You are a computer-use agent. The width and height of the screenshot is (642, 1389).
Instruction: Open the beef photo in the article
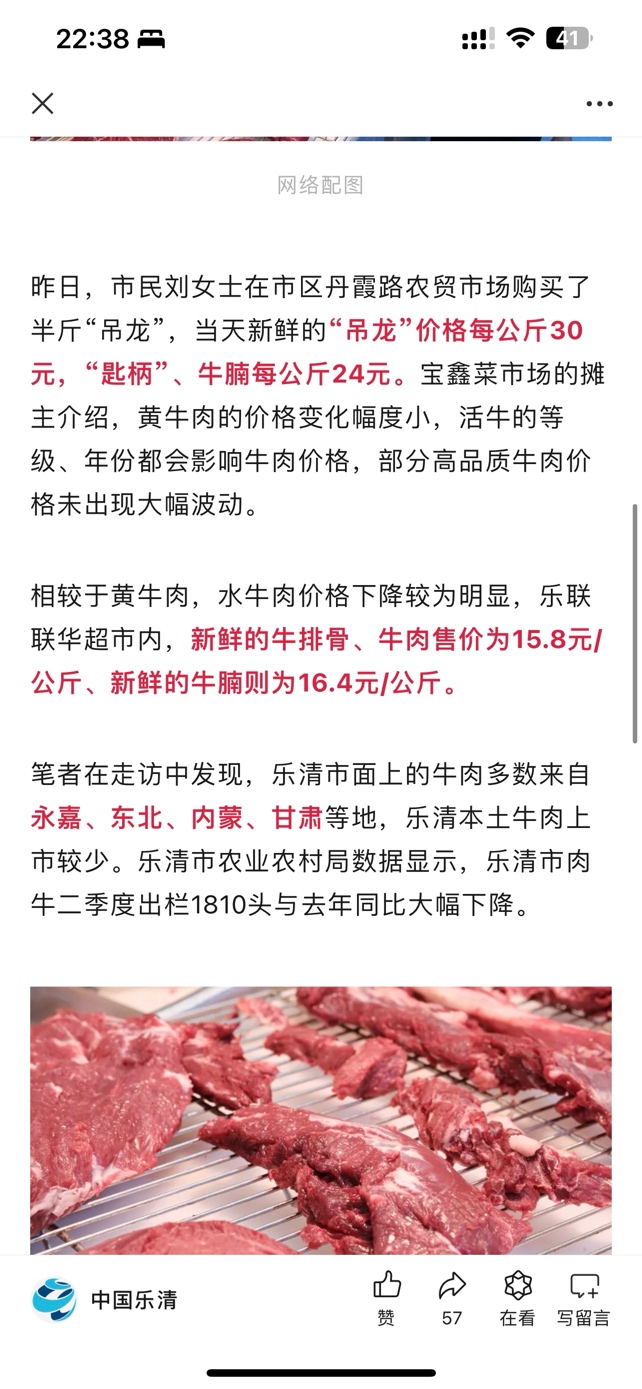(320, 1118)
